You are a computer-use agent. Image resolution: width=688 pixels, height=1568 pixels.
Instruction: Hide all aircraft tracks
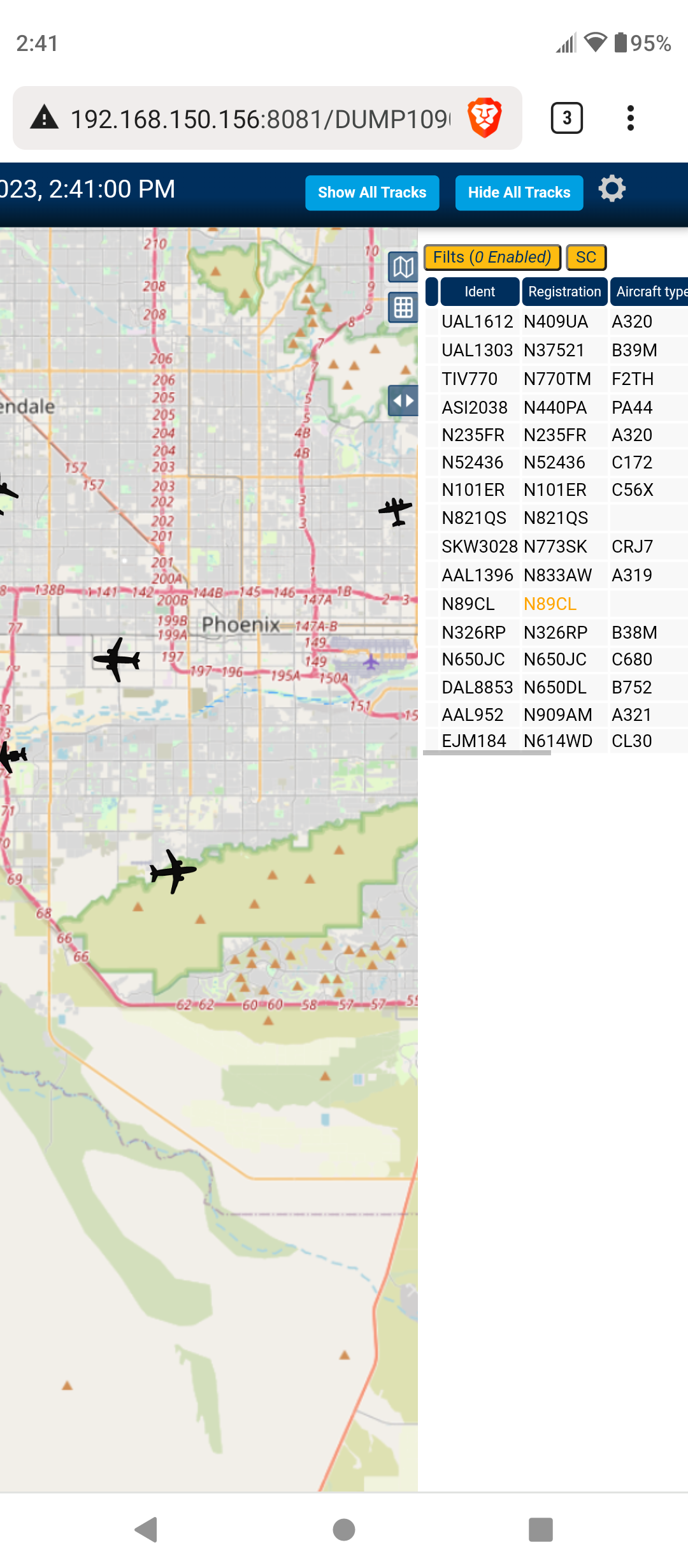[519, 192]
